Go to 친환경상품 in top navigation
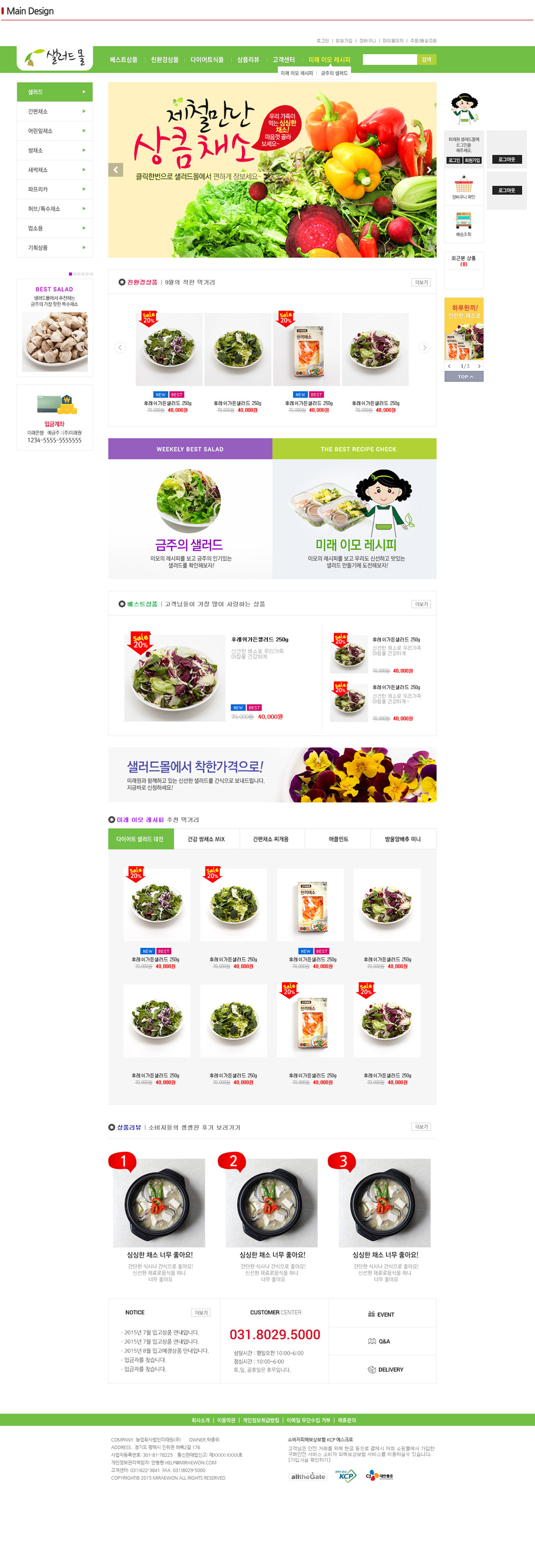The height and width of the screenshot is (1568, 535). click(164, 60)
